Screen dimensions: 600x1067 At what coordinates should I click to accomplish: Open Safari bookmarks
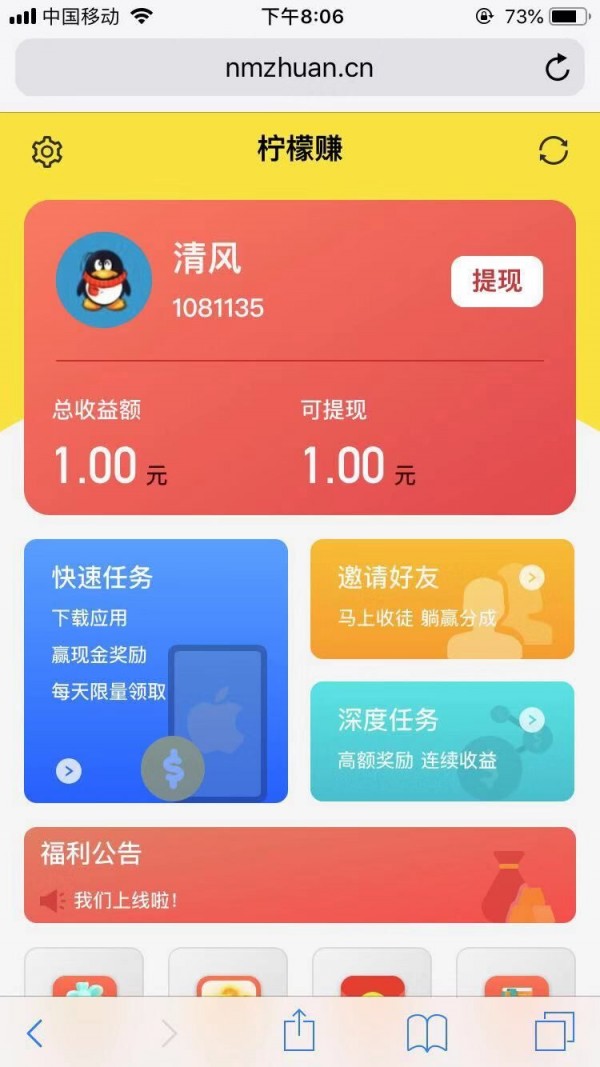(x=427, y=1032)
